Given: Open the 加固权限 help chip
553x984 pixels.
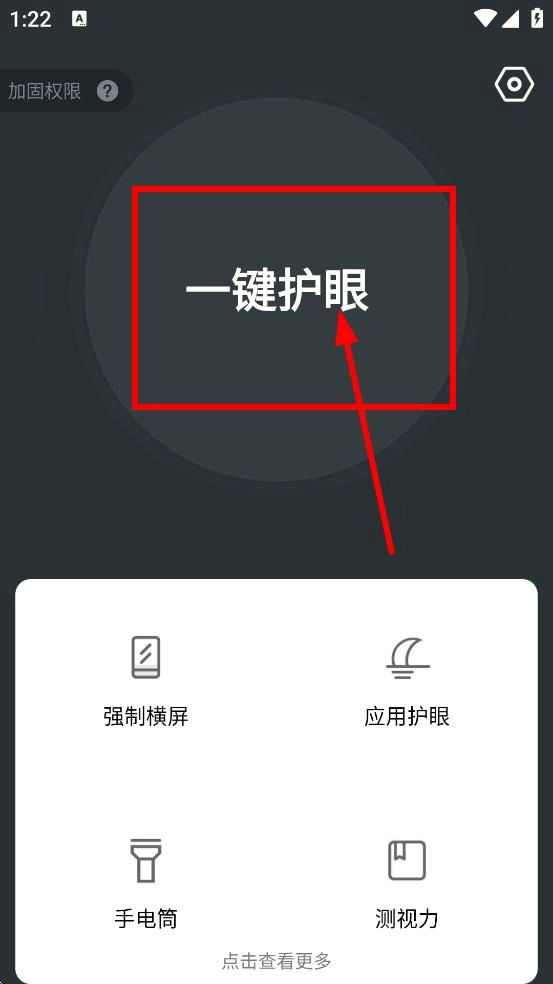Looking at the screenshot, I should (x=62, y=91).
